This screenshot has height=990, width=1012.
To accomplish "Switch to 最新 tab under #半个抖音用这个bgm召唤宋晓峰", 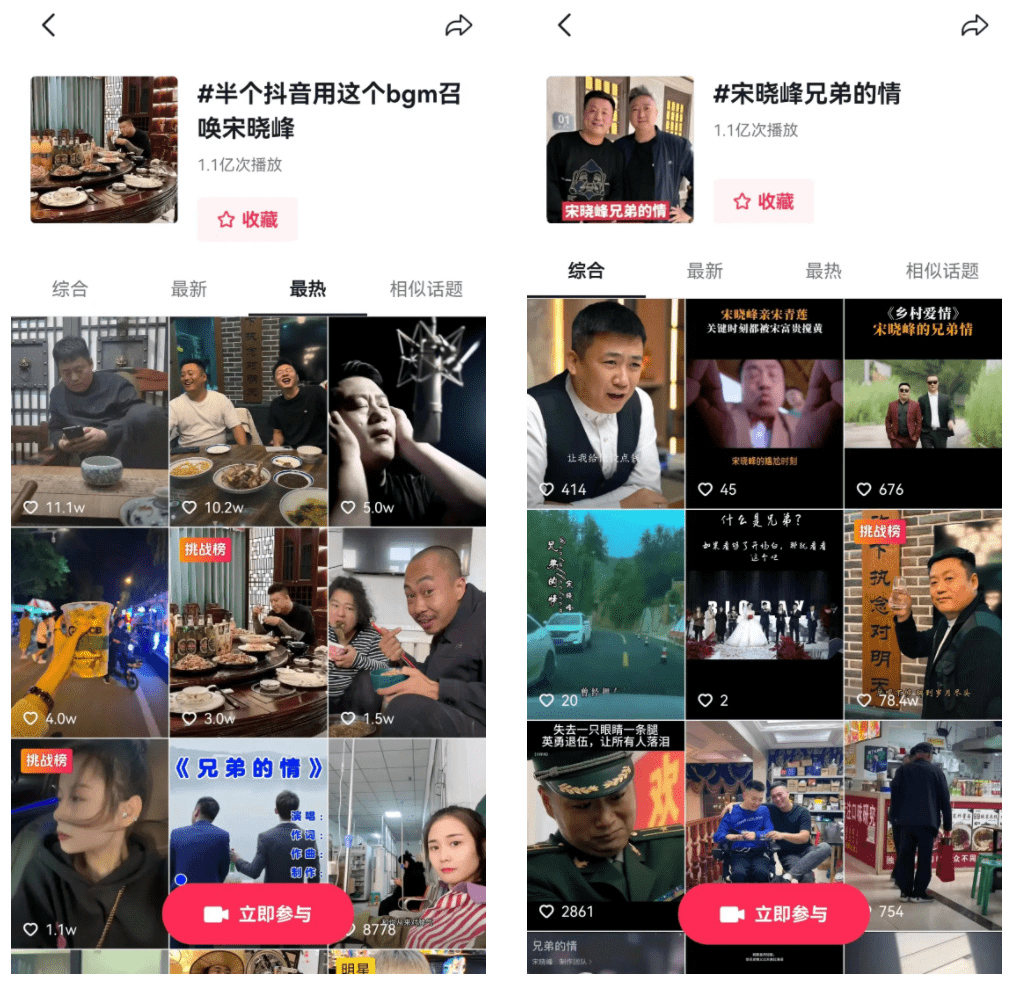I will pyautogui.click(x=188, y=289).
